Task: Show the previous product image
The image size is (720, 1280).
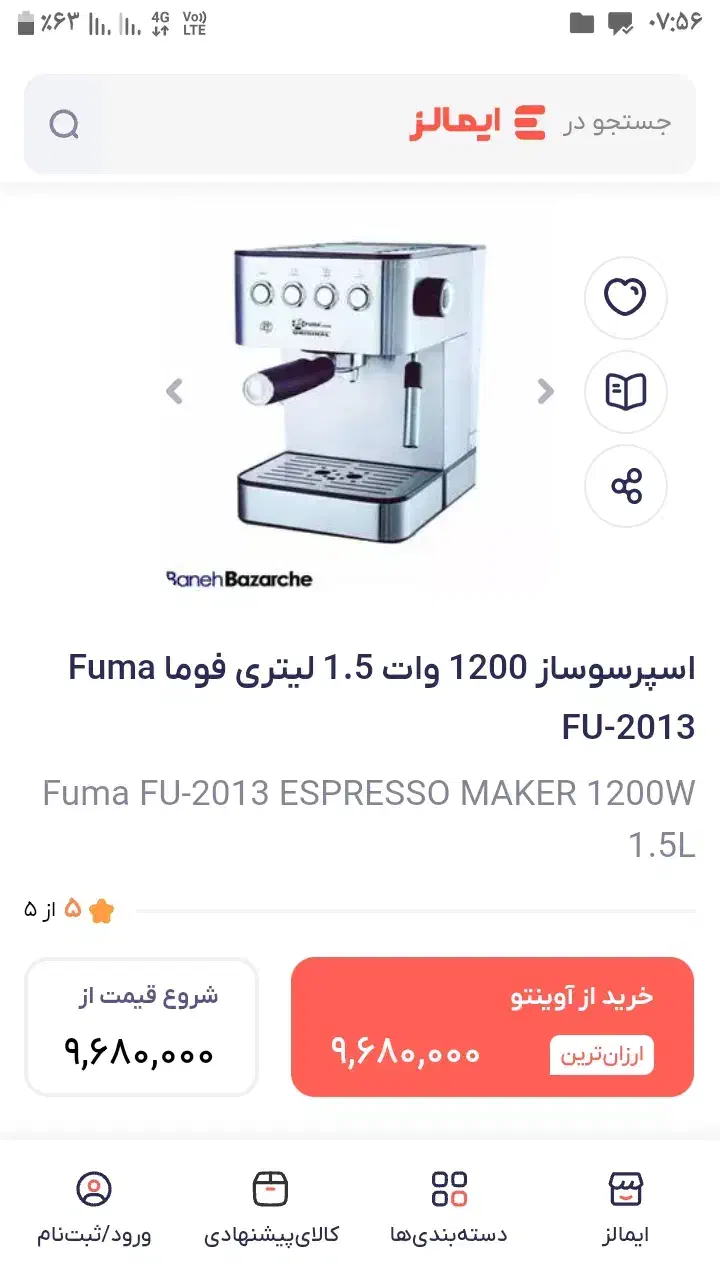Action: tap(175, 391)
